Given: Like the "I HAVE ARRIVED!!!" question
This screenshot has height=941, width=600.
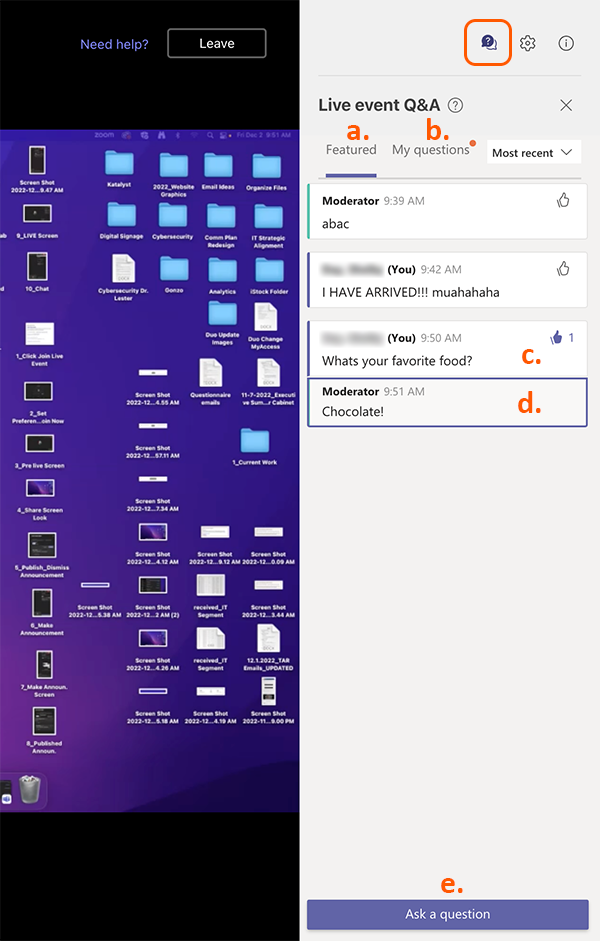Looking at the screenshot, I should point(563,268).
